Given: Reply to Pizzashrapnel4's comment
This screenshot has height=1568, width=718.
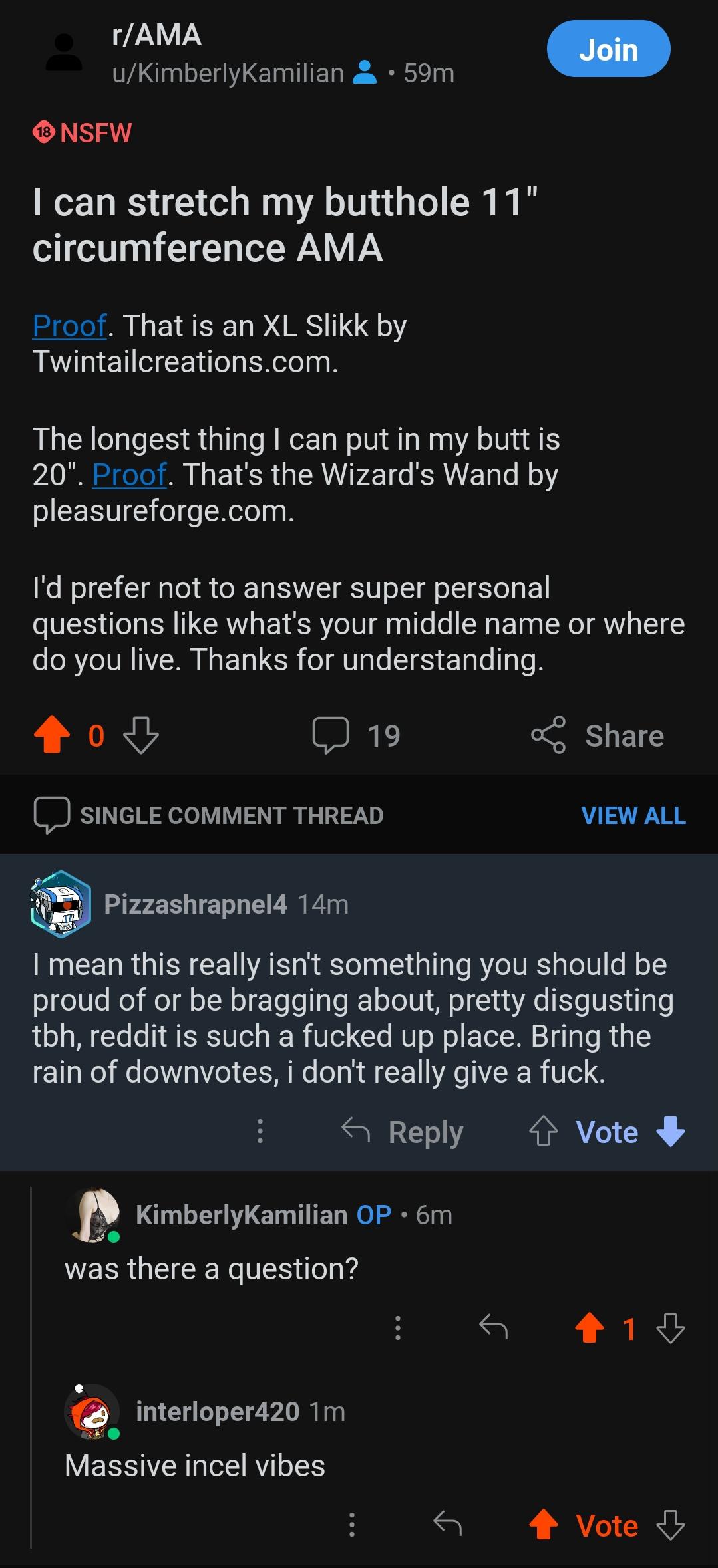Looking at the screenshot, I should (403, 1131).
